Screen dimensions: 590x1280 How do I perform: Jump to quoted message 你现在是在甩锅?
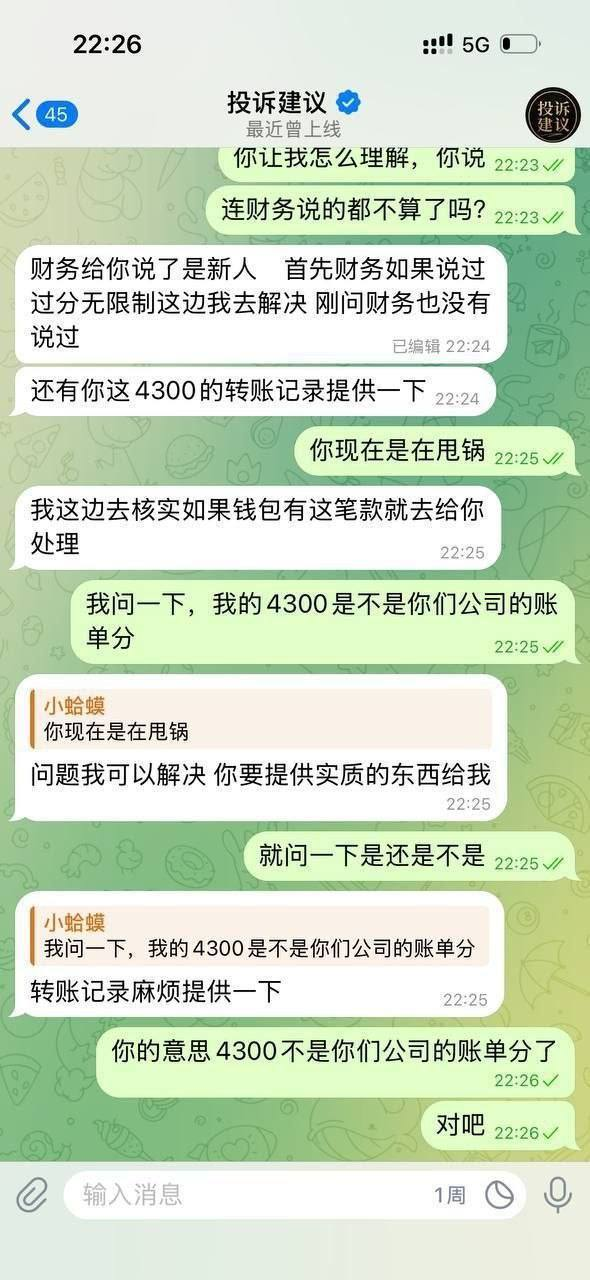[x=262, y=718]
